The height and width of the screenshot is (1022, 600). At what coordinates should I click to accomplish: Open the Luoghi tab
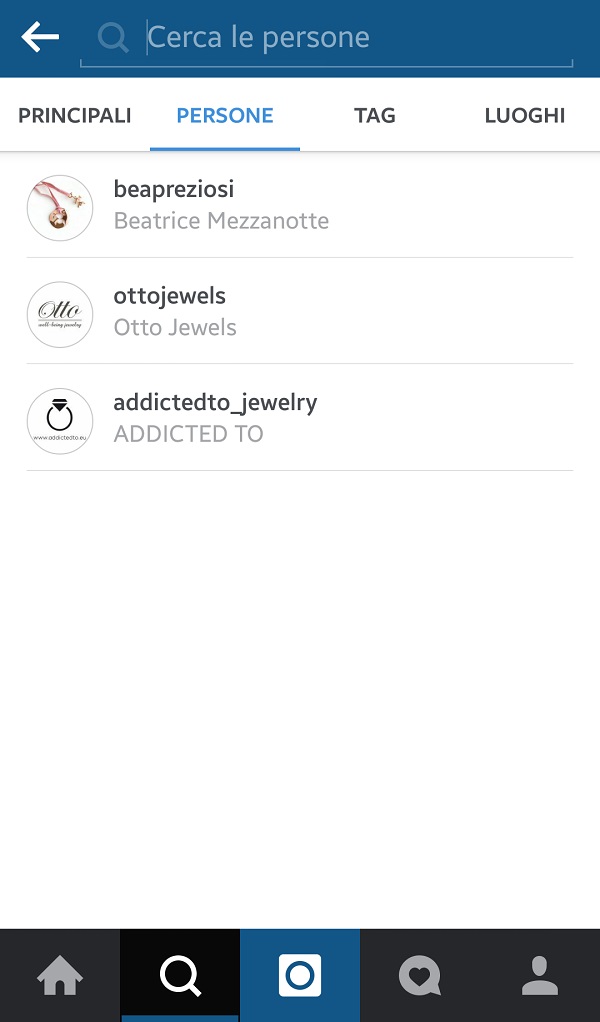point(525,116)
